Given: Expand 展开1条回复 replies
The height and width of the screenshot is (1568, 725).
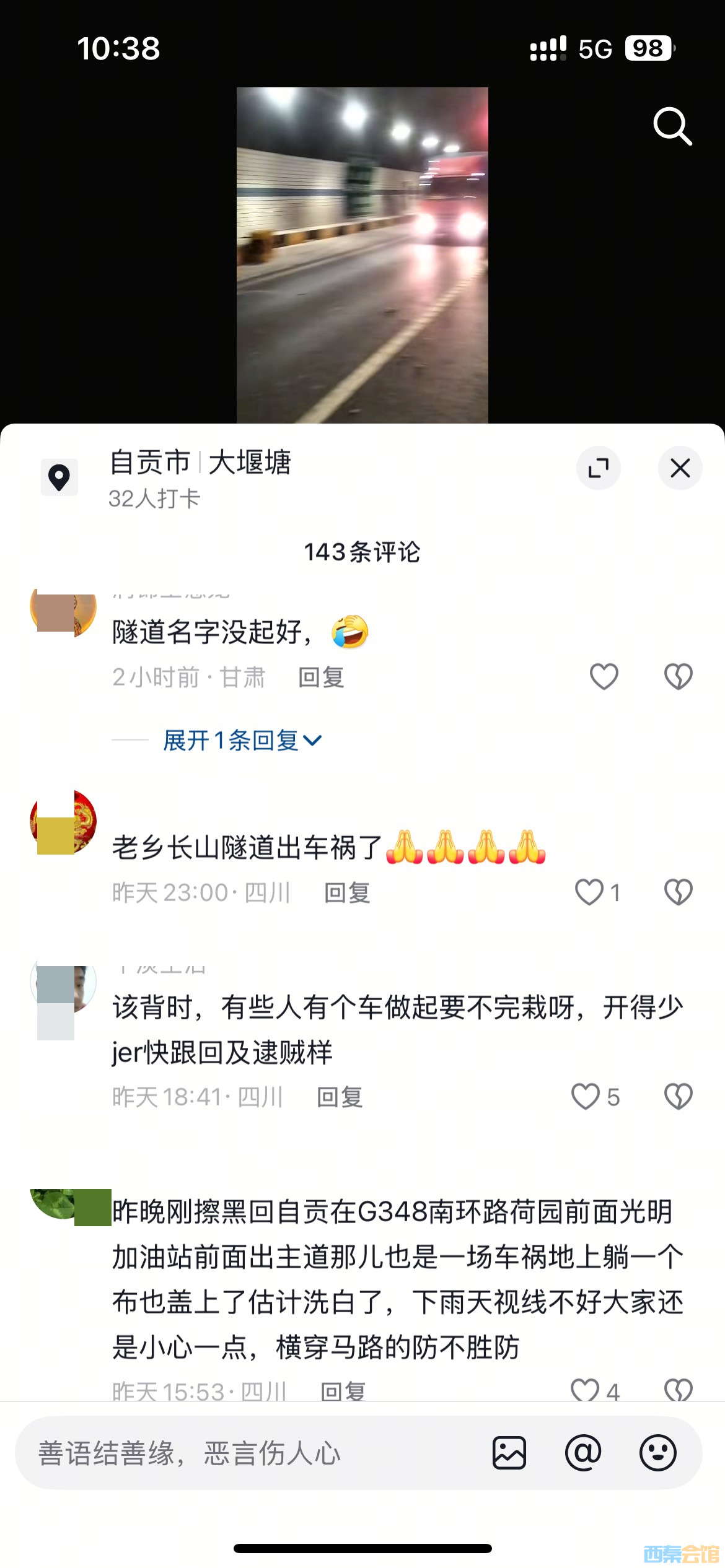Looking at the screenshot, I should (242, 740).
